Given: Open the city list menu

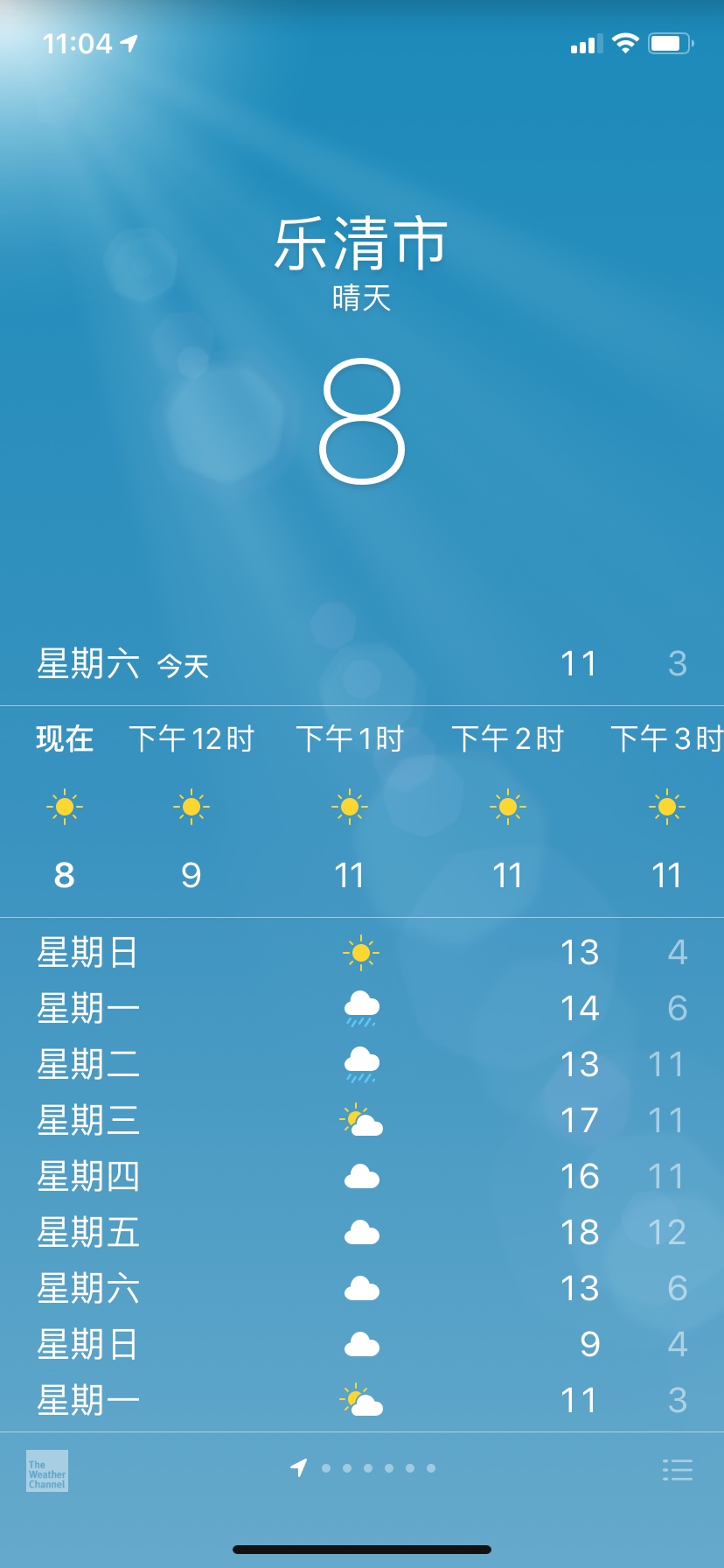Looking at the screenshot, I should [678, 1469].
